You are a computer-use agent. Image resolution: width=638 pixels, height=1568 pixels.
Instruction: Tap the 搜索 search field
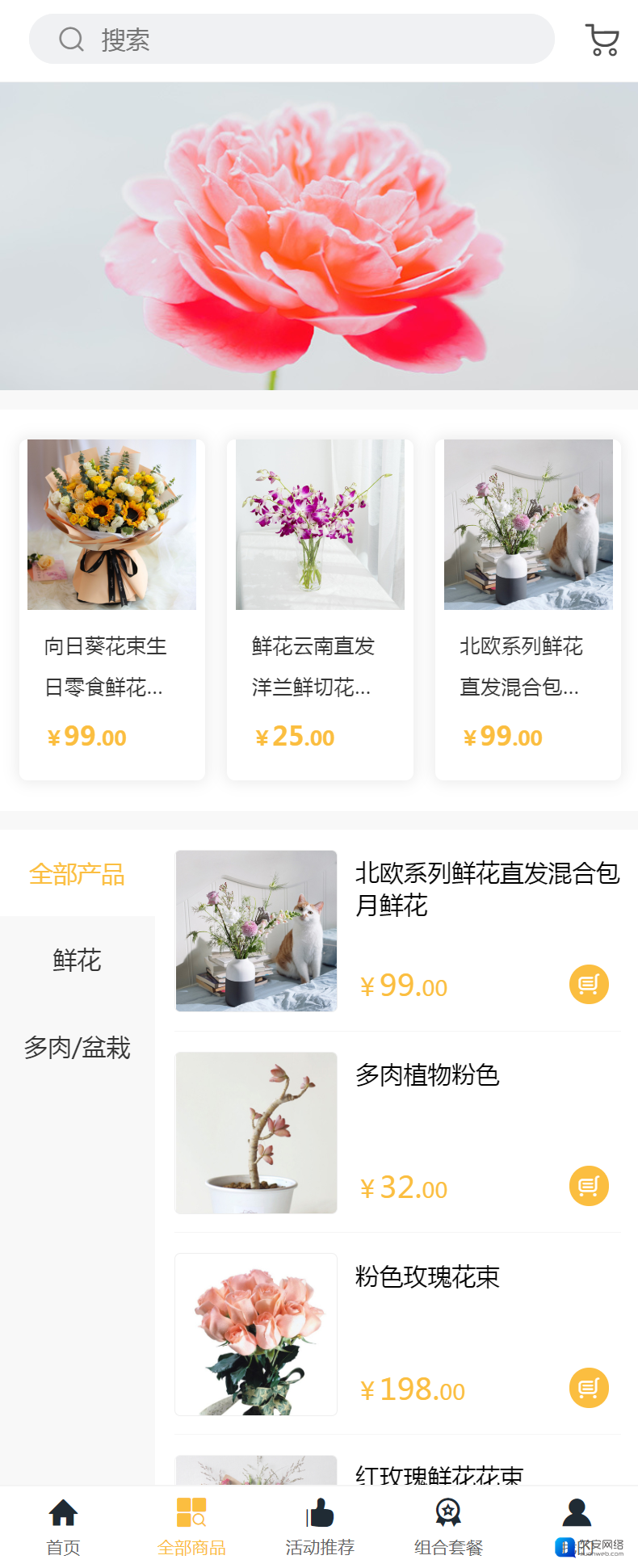pos(291,39)
